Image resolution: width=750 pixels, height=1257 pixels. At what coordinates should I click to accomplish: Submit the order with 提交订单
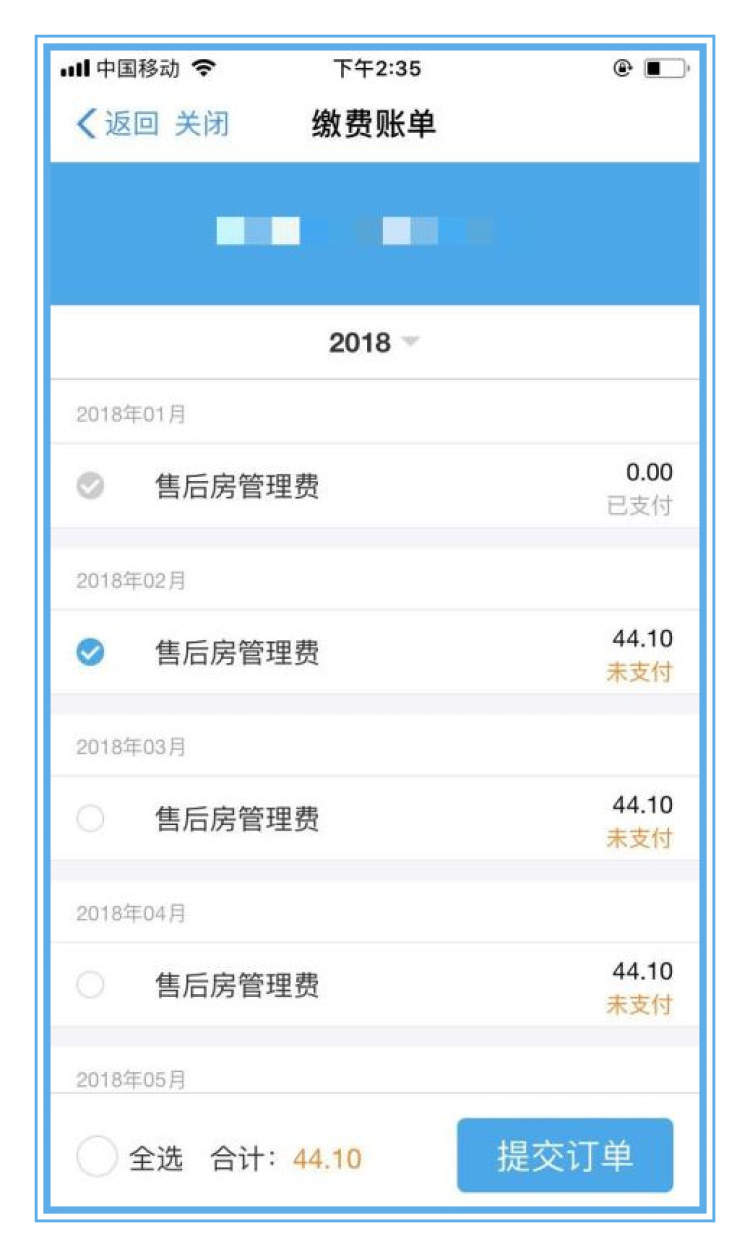click(565, 1156)
